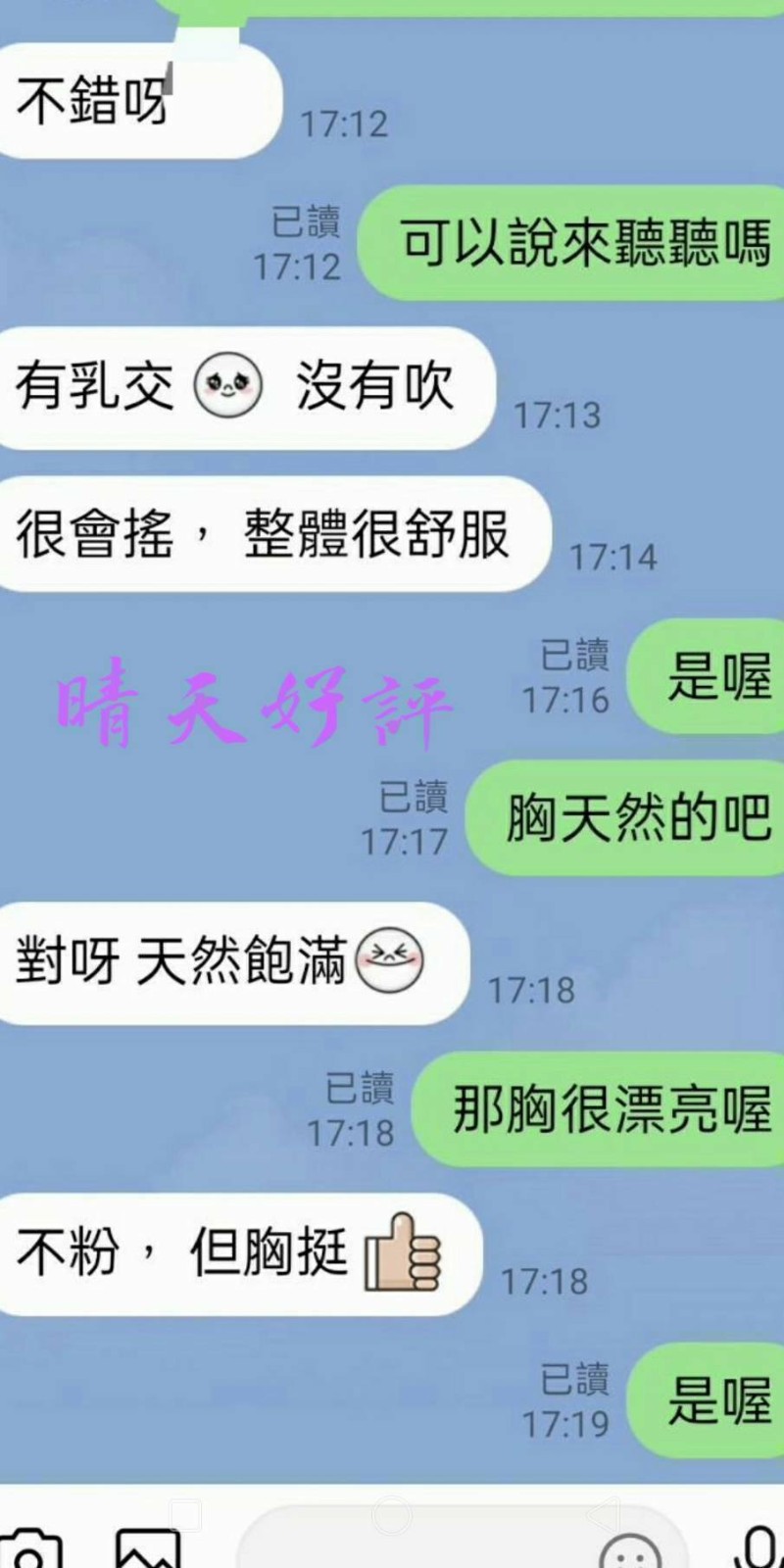784x1568 pixels.
Task: Open the emoji sticker picker
Action: click(629, 1552)
